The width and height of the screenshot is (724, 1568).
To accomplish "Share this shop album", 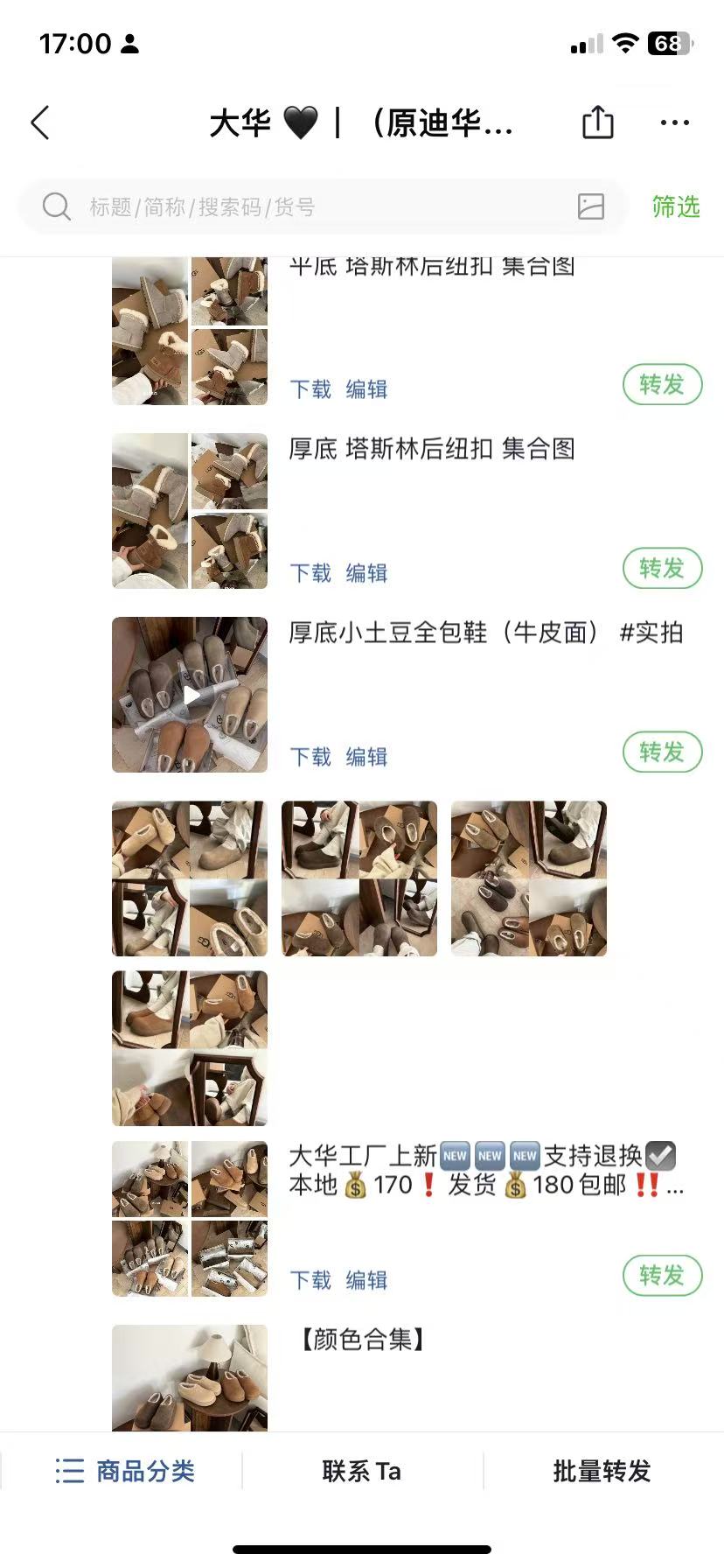I will [x=597, y=122].
